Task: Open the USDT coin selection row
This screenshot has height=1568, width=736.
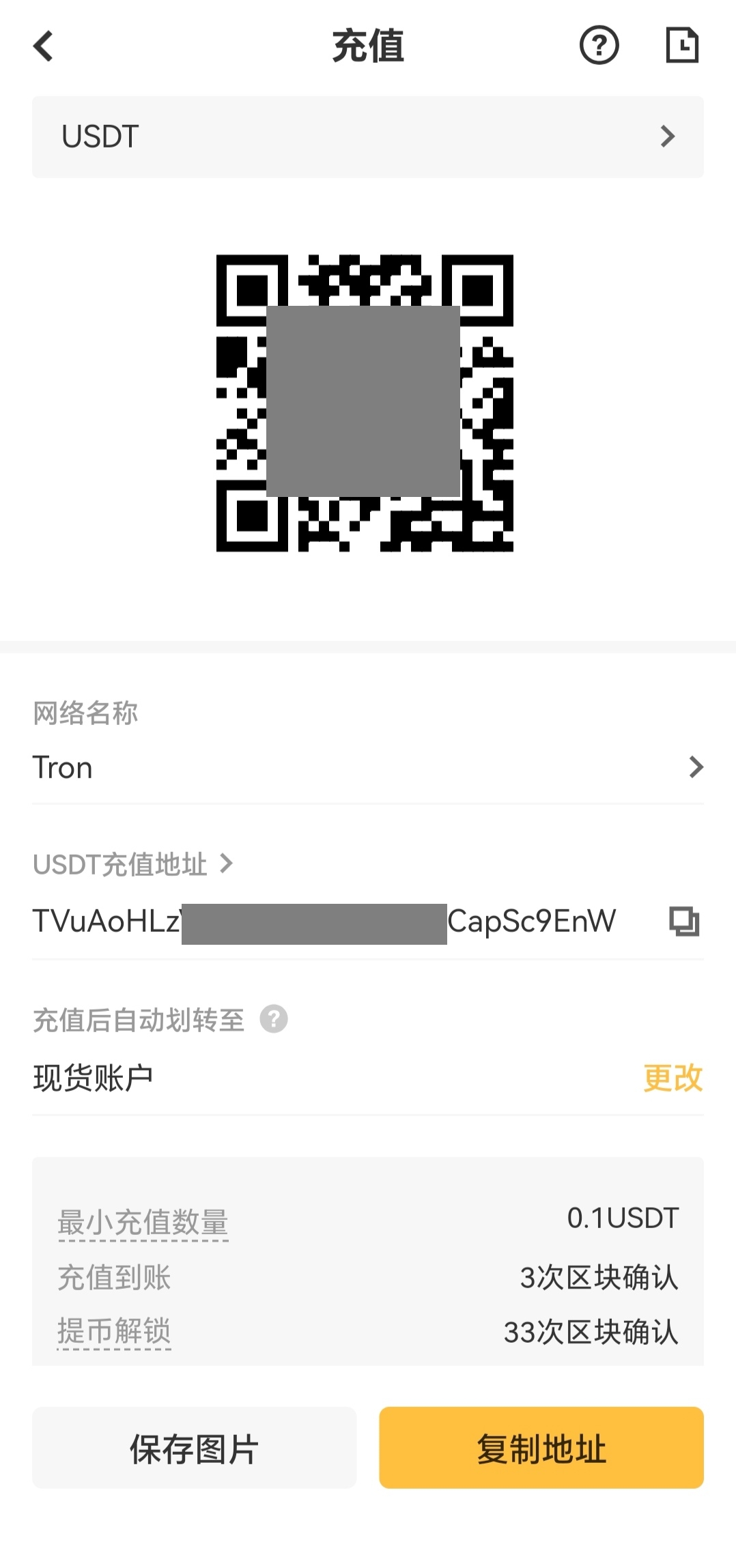Action: point(273,137)
